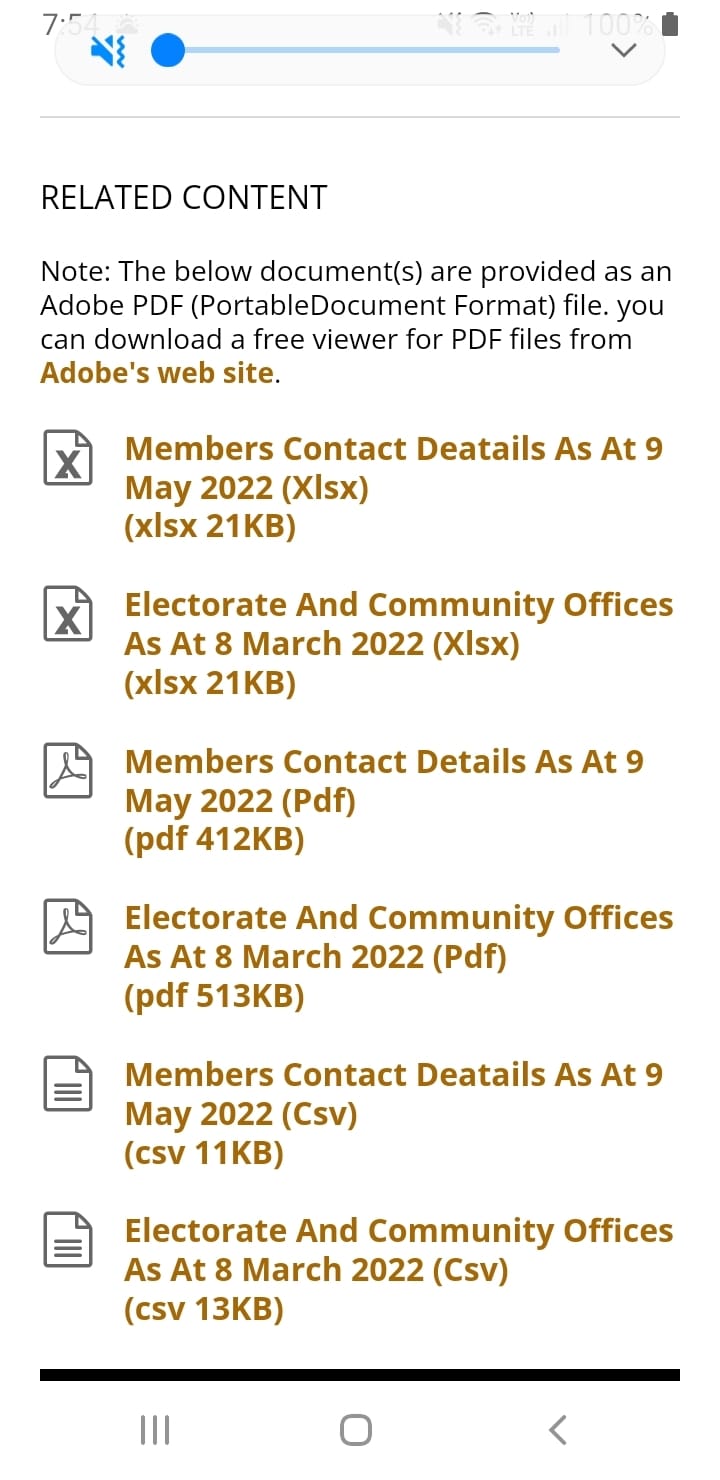Download Electorate And Community Offices Pdf
720x1480 pixels.
click(x=398, y=956)
